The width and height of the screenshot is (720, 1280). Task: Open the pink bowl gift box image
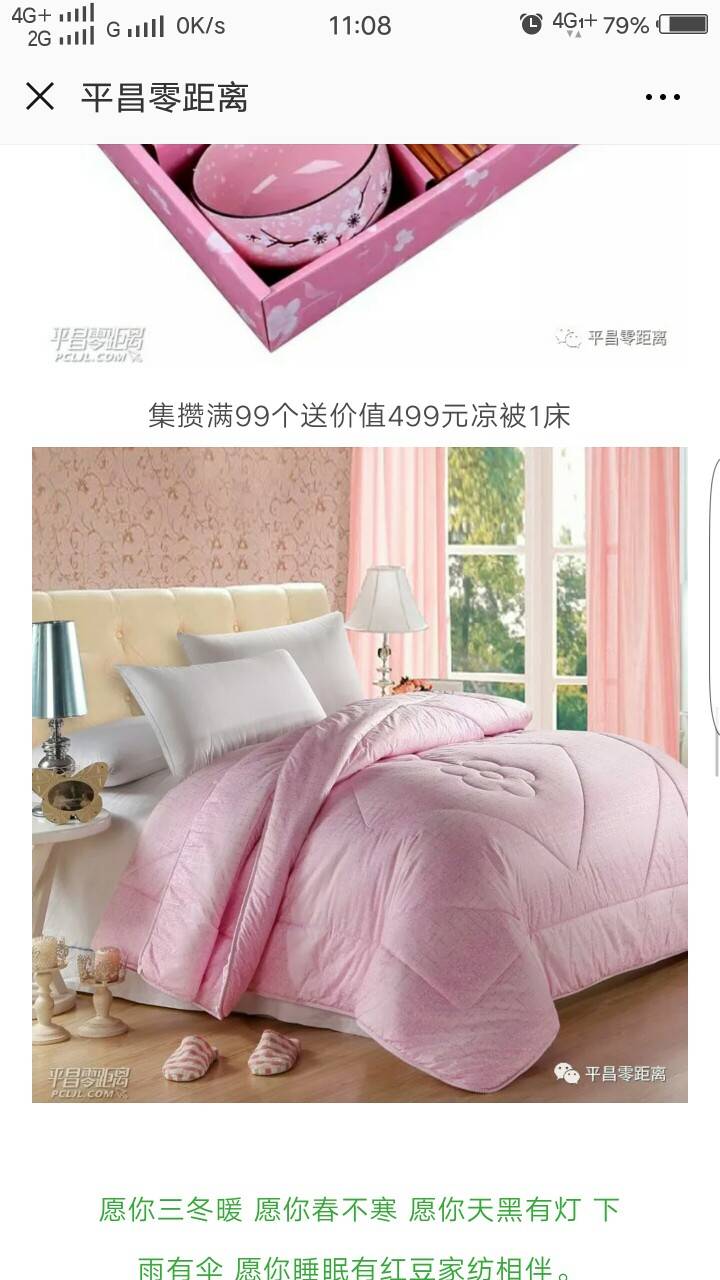click(360, 250)
